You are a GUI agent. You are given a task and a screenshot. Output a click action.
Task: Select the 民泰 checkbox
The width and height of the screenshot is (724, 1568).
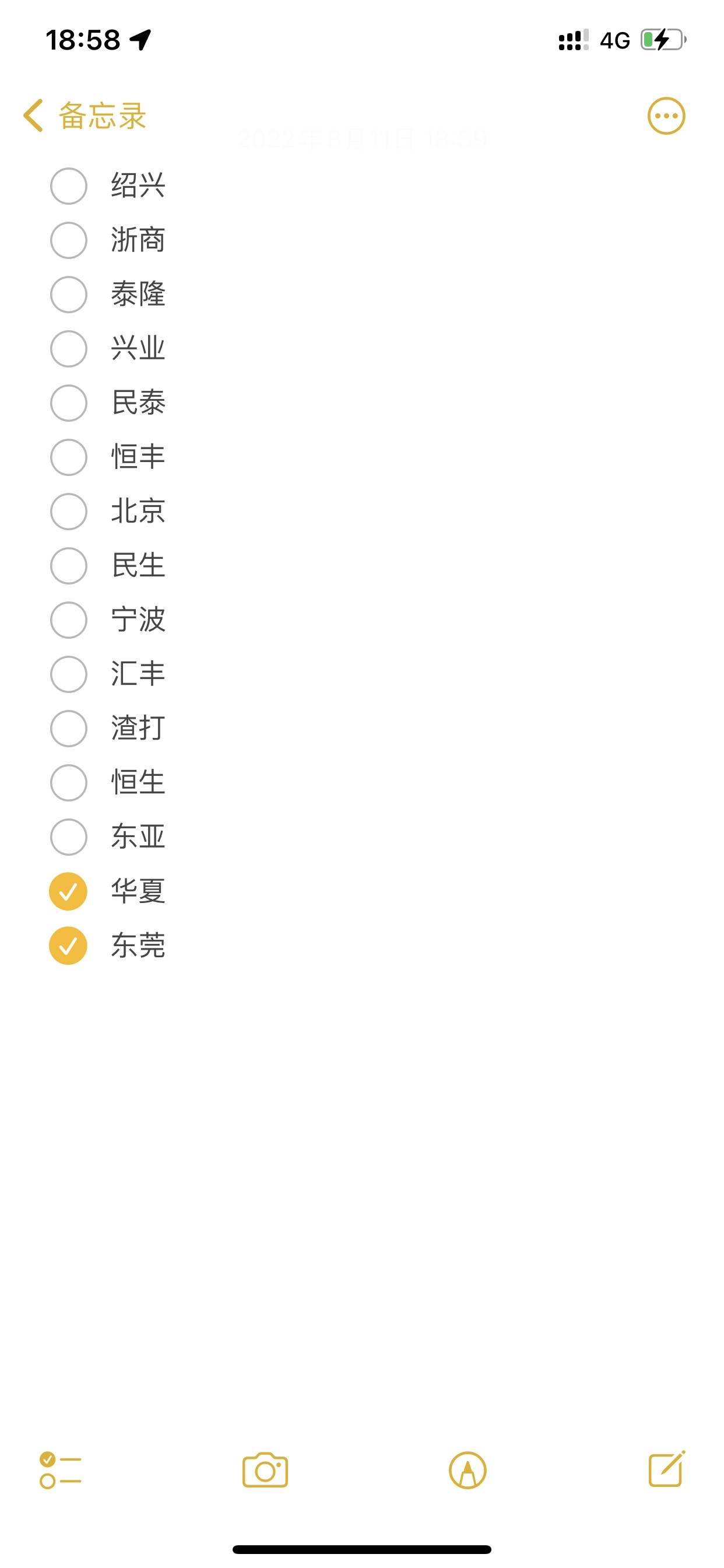pyautogui.click(x=68, y=402)
